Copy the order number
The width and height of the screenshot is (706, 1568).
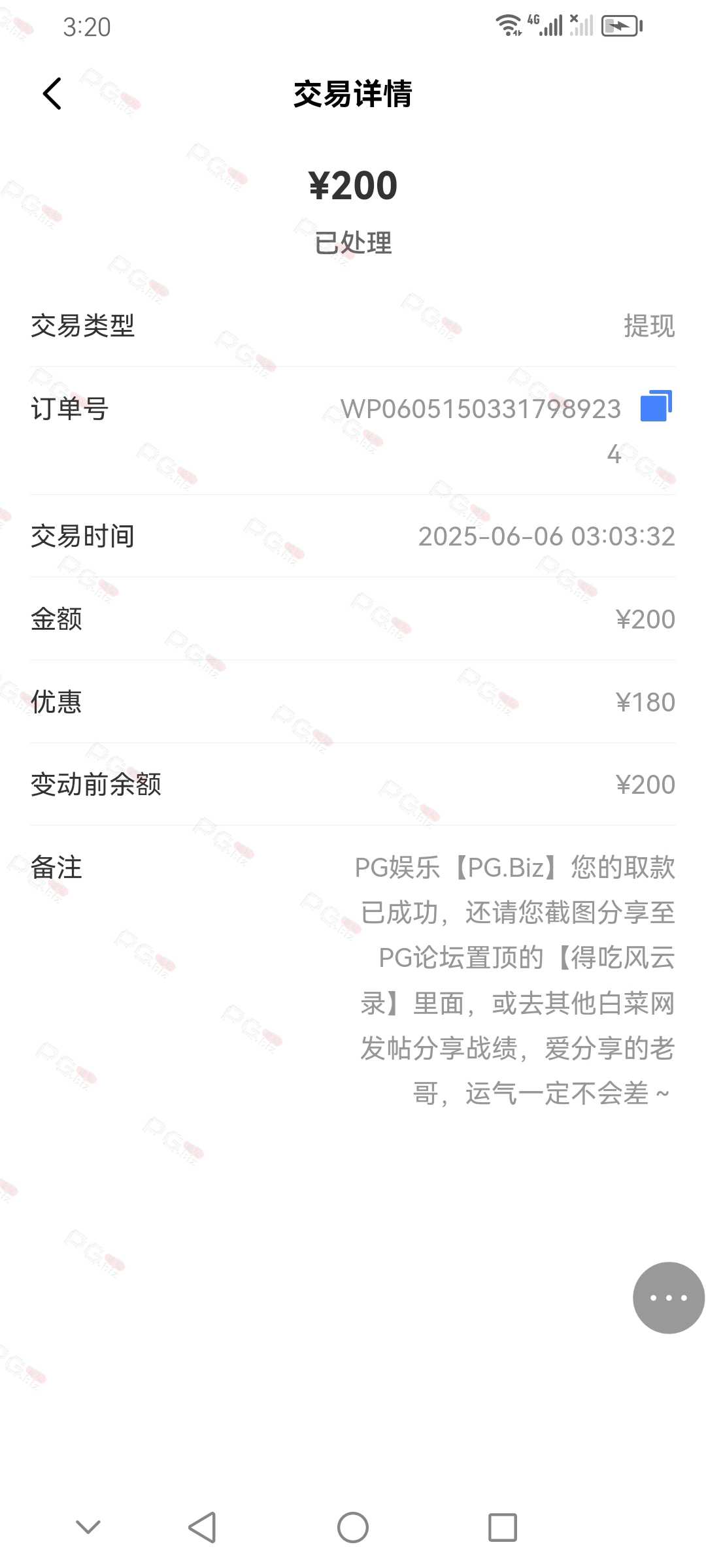point(656,406)
